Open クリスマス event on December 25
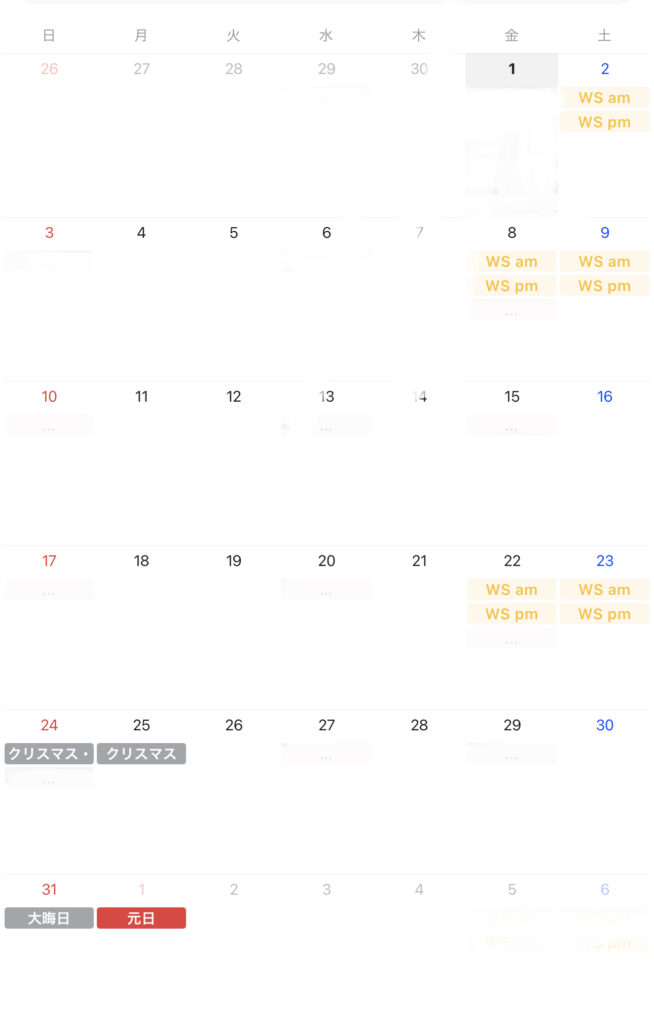 coord(141,754)
